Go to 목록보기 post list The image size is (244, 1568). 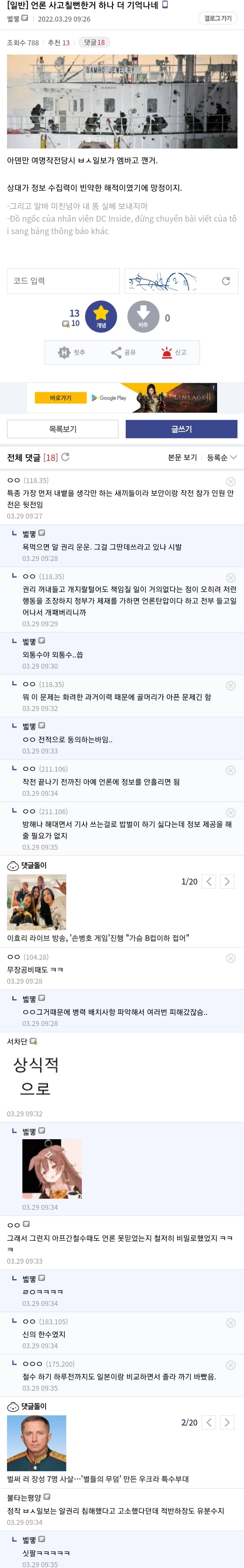[63, 429]
